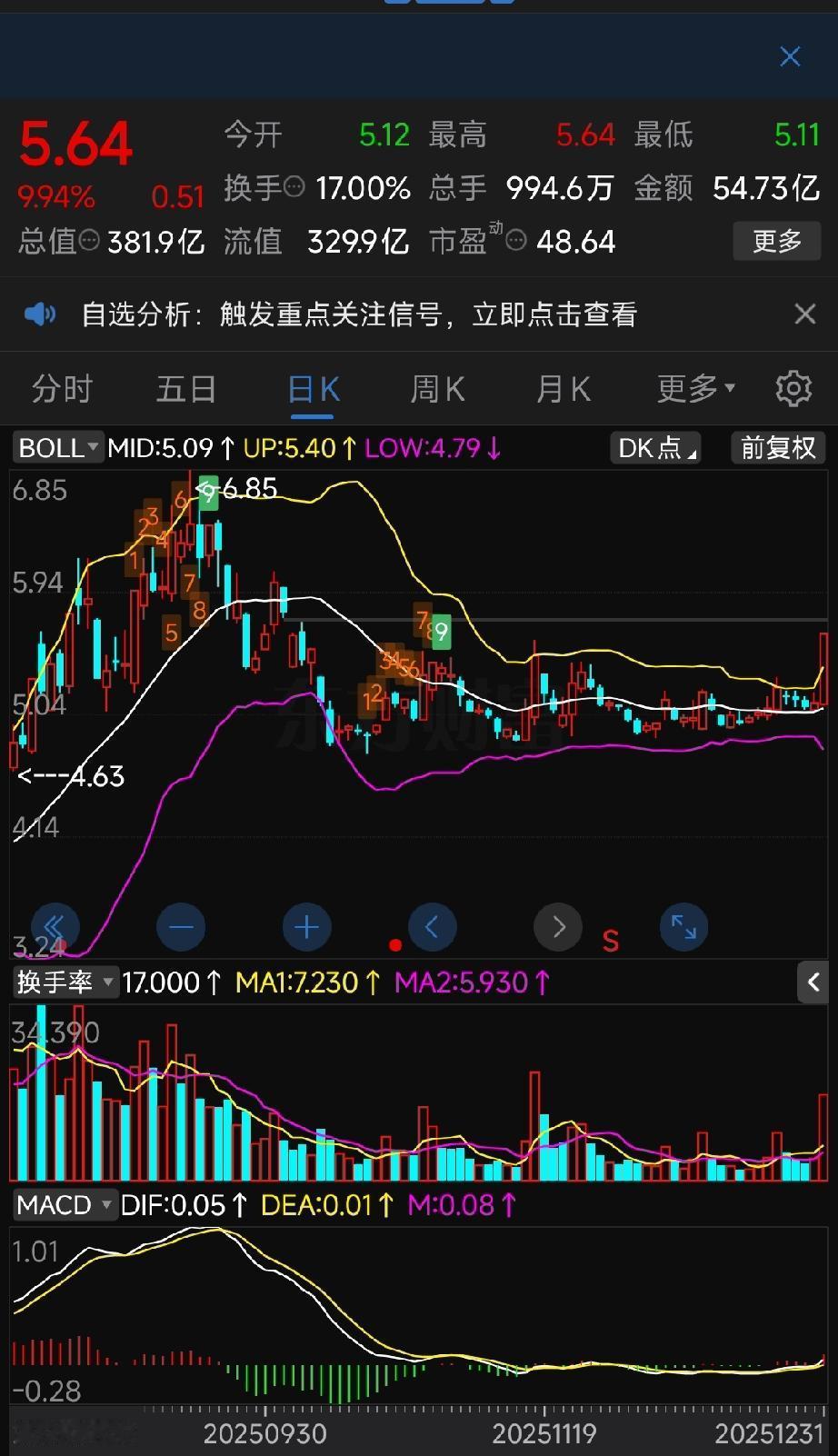Expand the 更多 period dropdown
Image resolution: width=838 pixels, height=1456 pixels.
[x=695, y=388]
